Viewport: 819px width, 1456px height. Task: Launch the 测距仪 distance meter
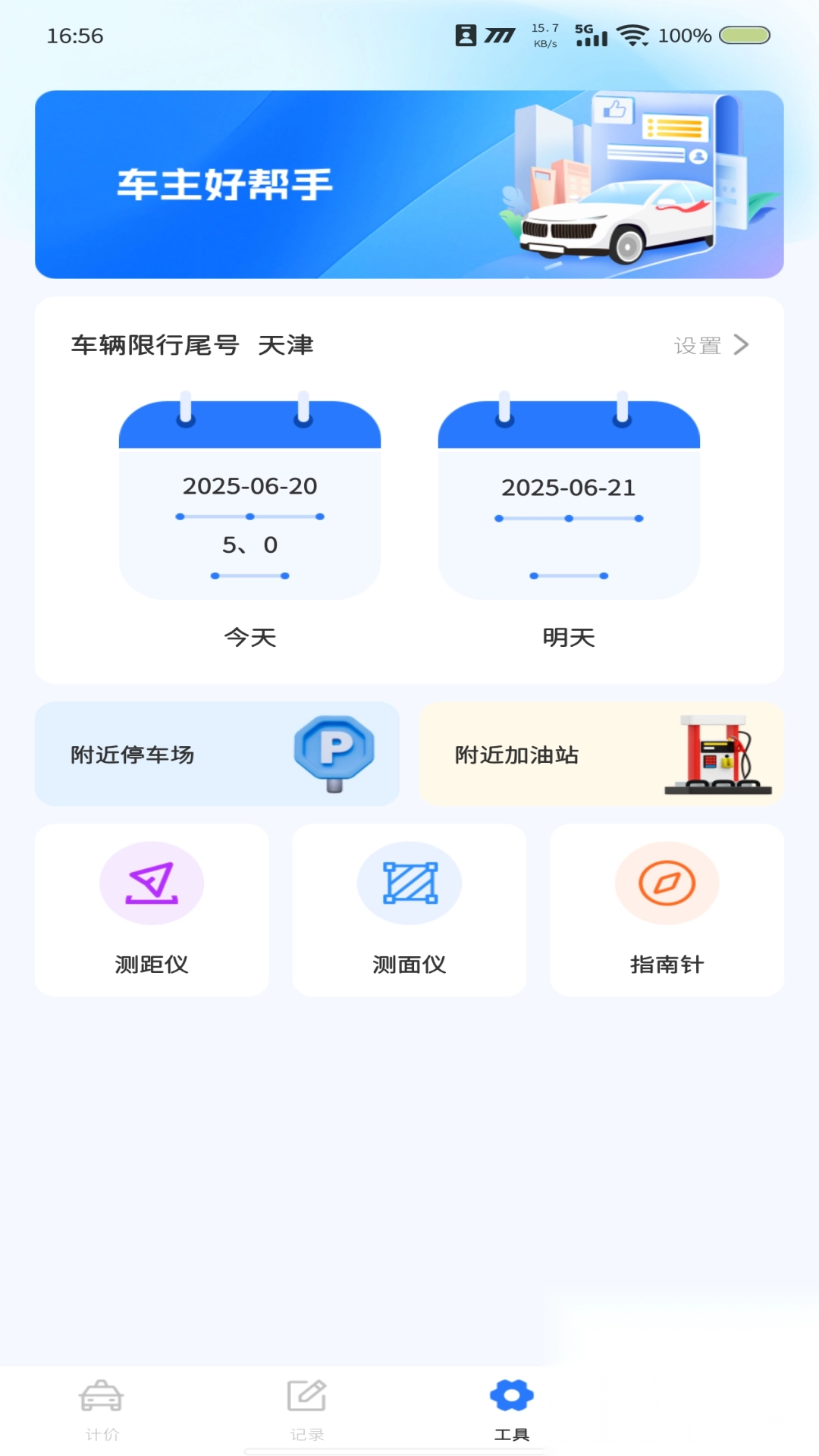(x=152, y=909)
